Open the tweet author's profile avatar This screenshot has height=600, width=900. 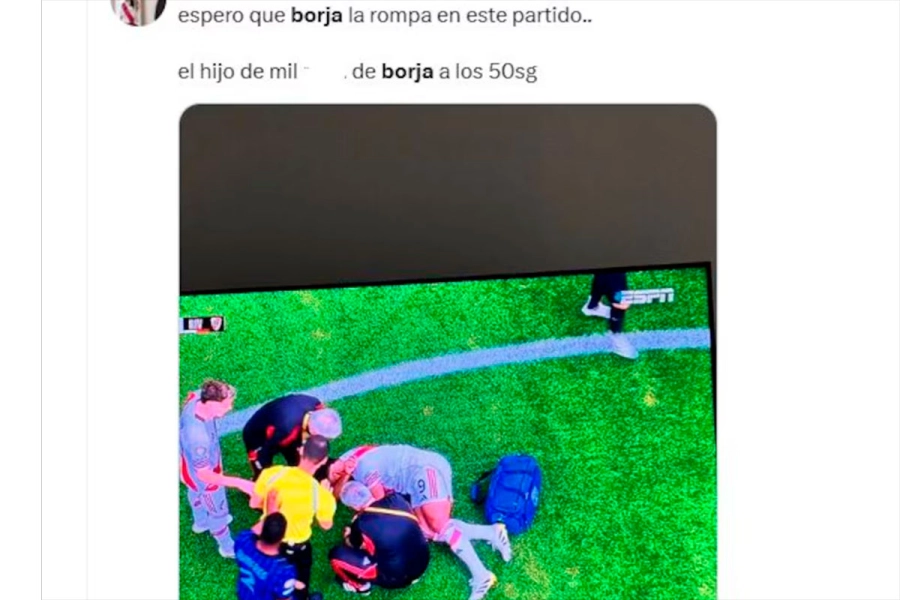pos(138,10)
